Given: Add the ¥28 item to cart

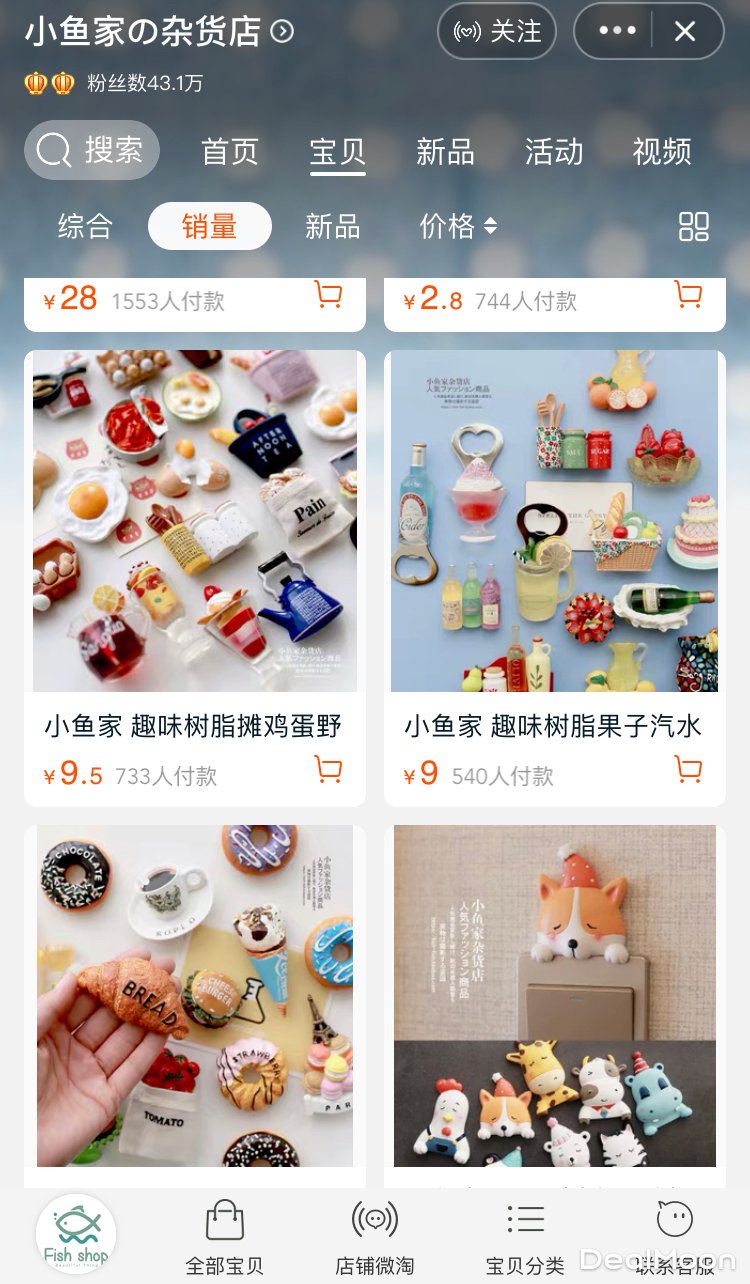Looking at the screenshot, I should coord(328,295).
